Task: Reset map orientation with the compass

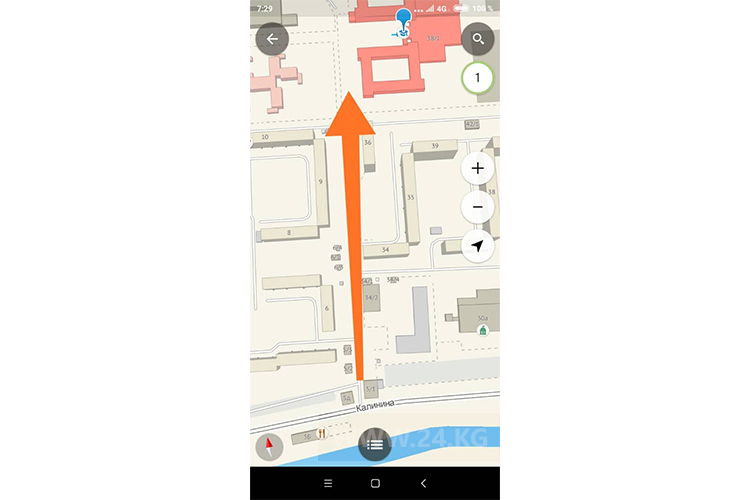Action: pyautogui.click(x=269, y=447)
